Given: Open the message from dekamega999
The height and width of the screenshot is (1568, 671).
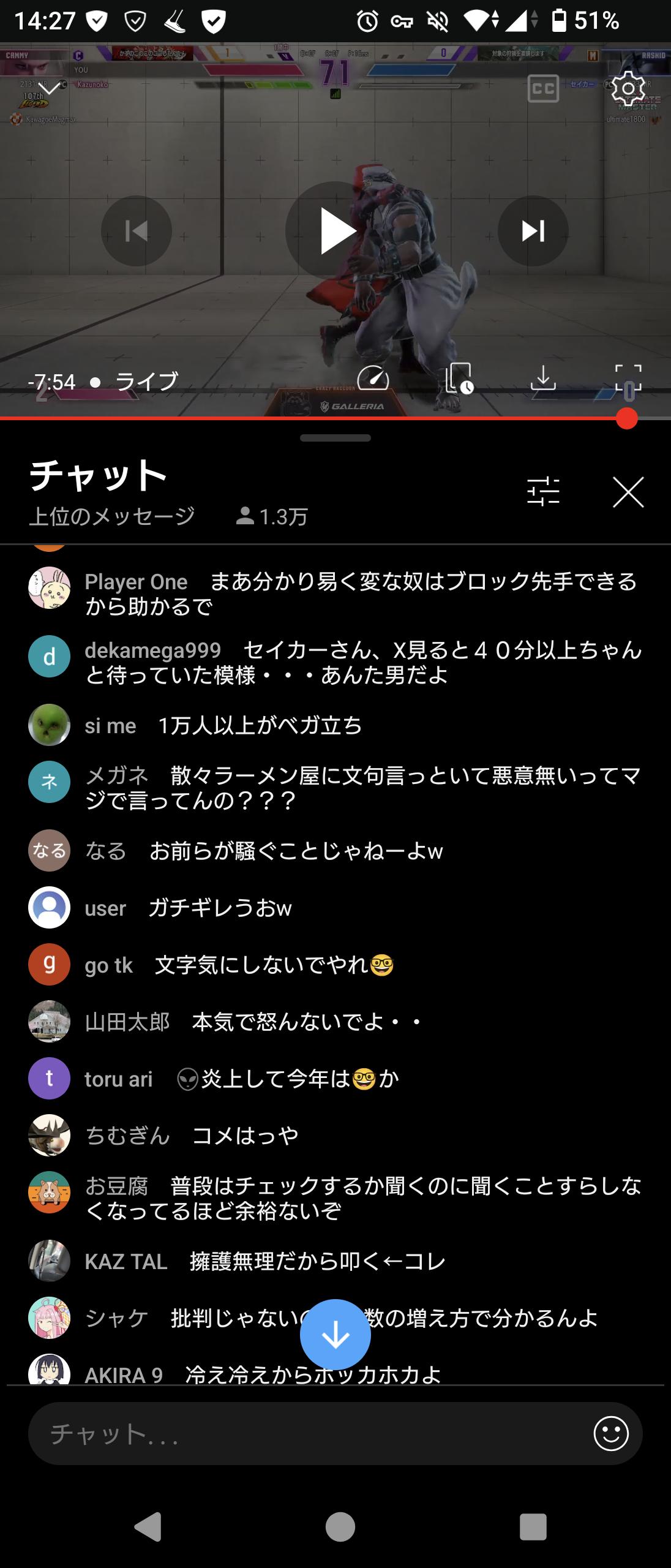Looking at the screenshot, I should click(362, 662).
